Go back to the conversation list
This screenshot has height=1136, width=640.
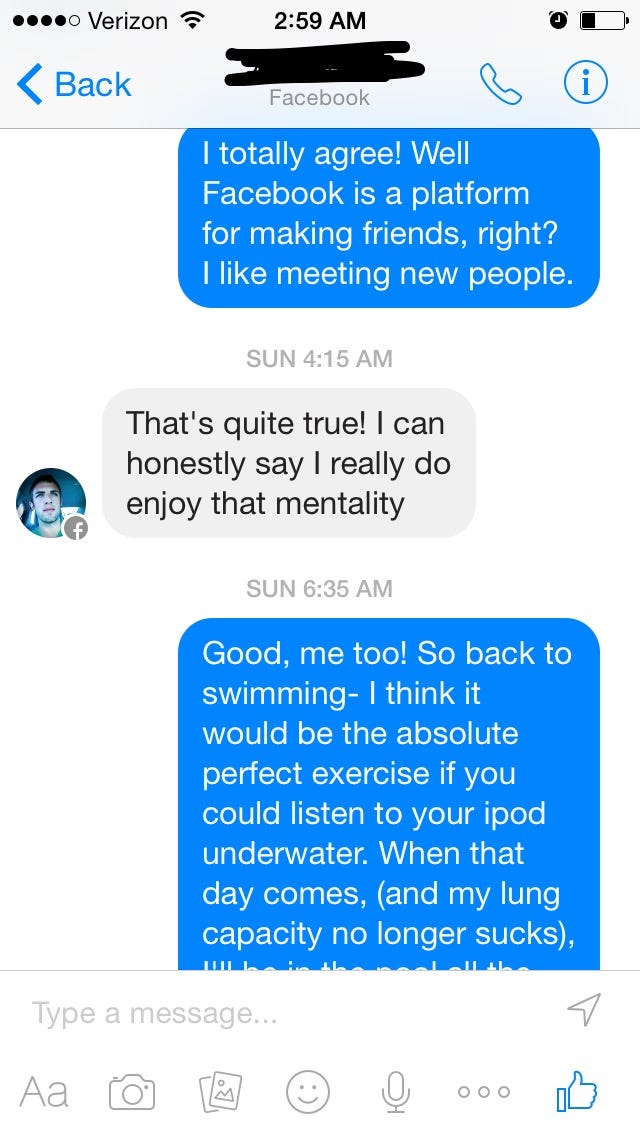[x=74, y=84]
